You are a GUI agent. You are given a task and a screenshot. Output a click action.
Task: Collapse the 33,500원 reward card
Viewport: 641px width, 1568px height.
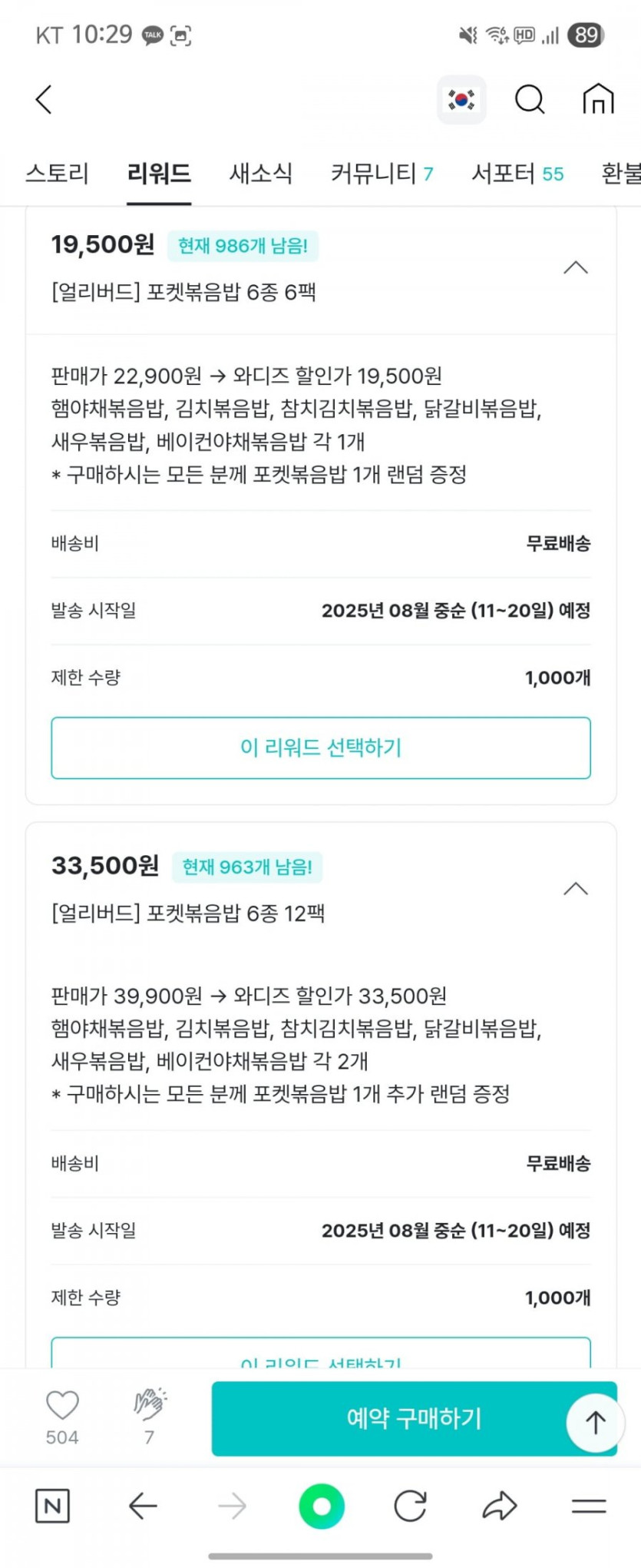coord(576,889)
